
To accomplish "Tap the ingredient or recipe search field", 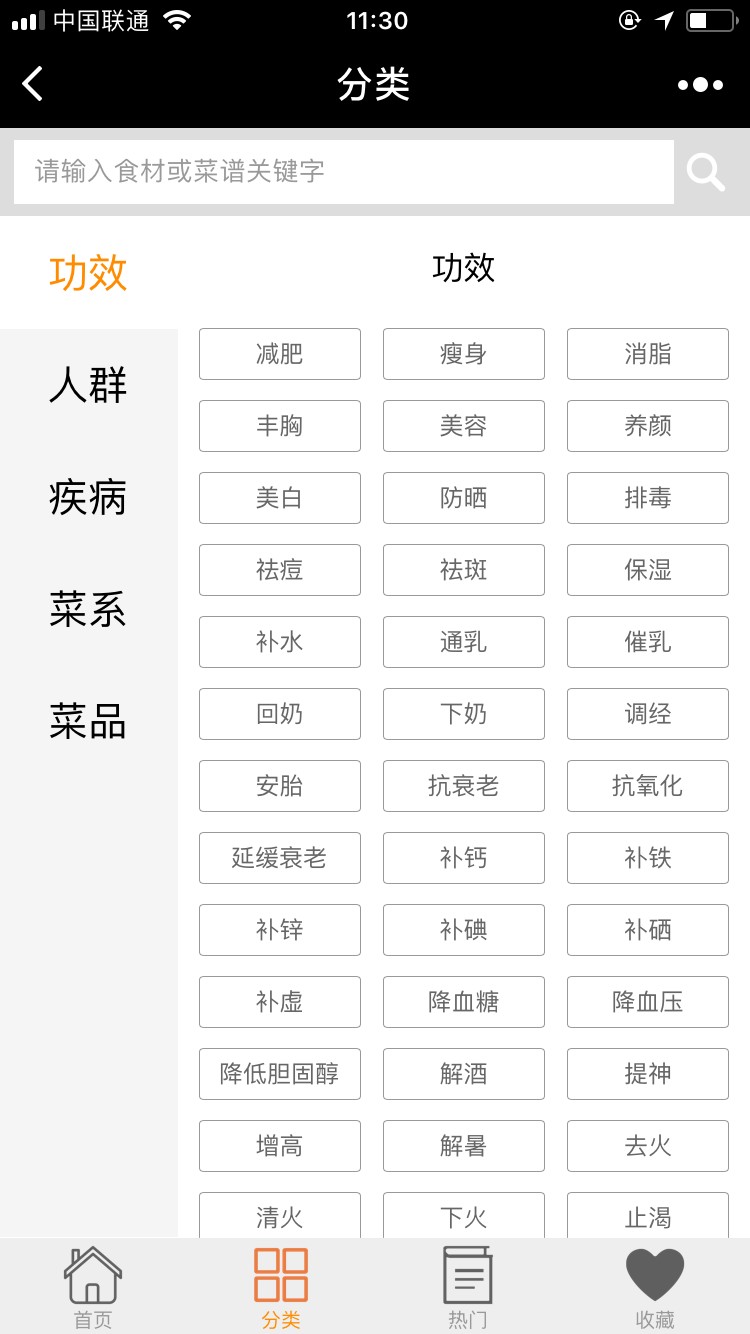I will 343,171.
